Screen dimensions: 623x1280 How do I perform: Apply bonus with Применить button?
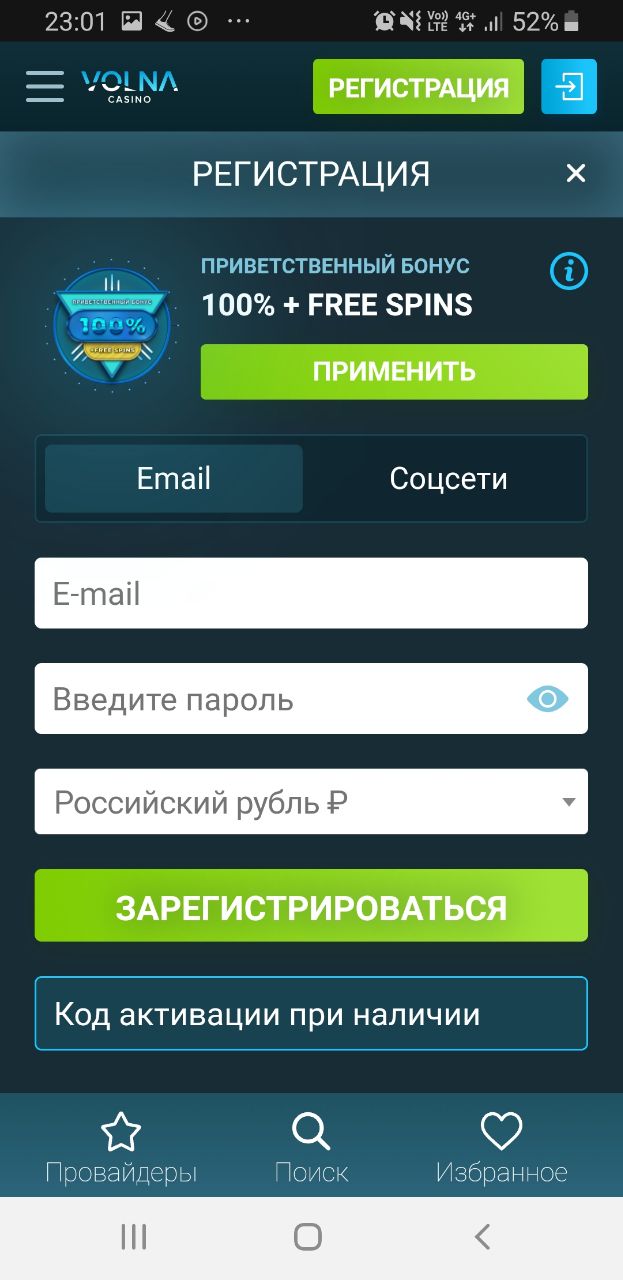(x=394, y=372)
